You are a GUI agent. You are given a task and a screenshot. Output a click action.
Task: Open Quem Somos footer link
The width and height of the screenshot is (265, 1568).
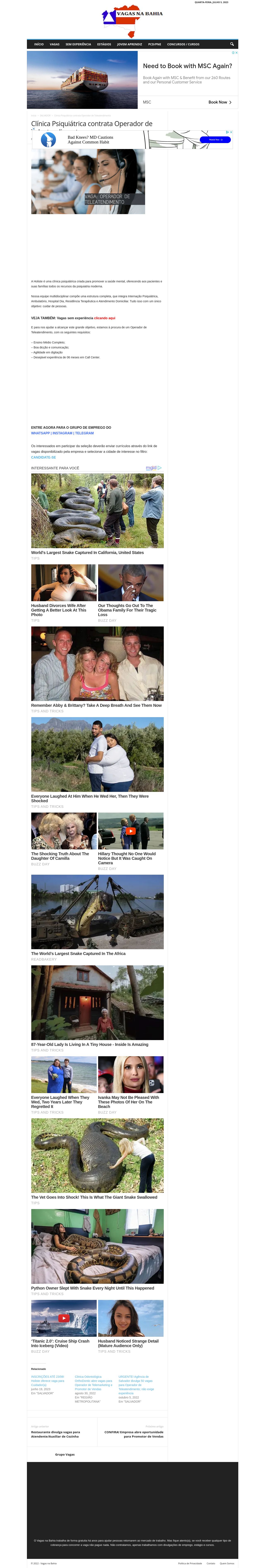click(227, 1563)
